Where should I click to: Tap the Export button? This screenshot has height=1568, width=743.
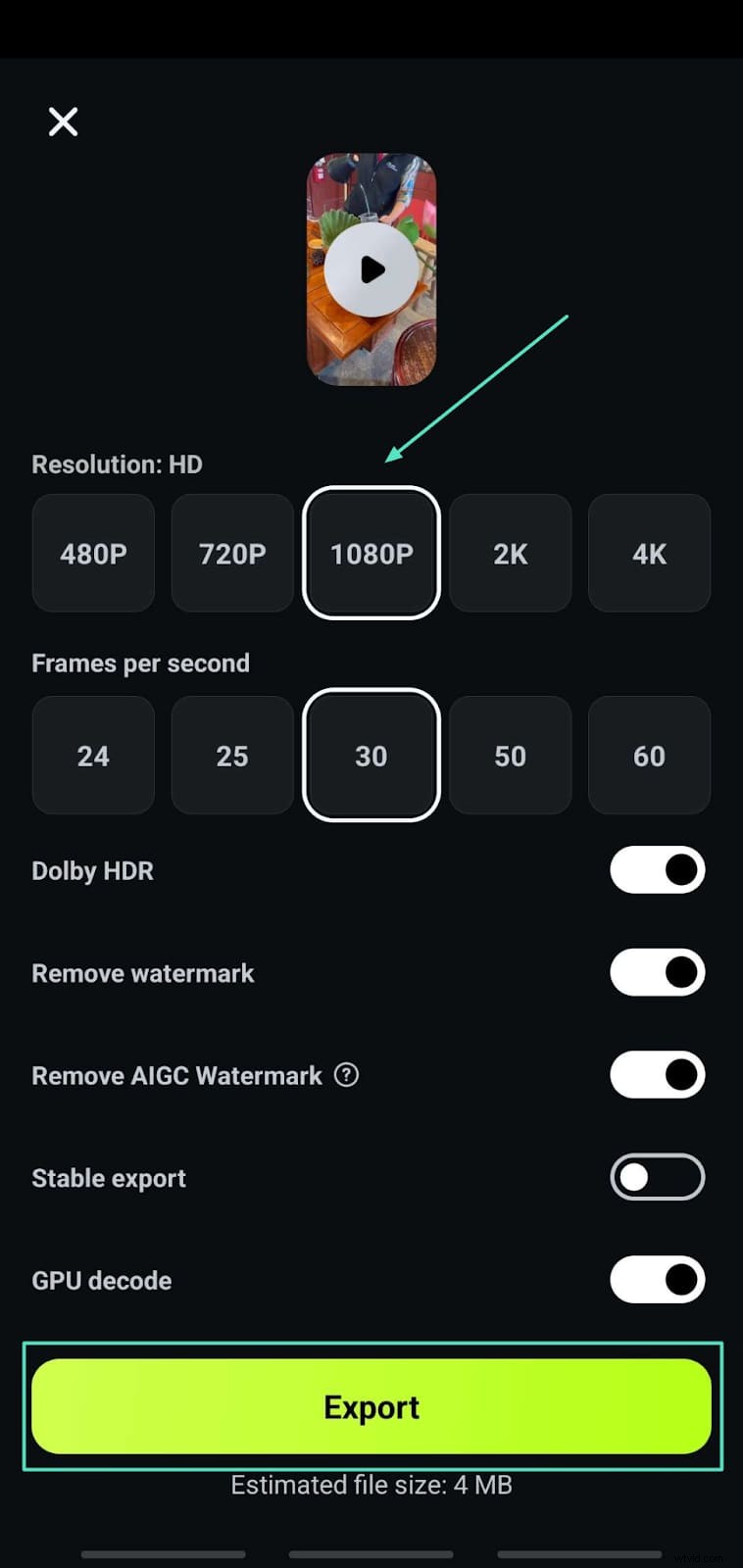point(371,1406)
